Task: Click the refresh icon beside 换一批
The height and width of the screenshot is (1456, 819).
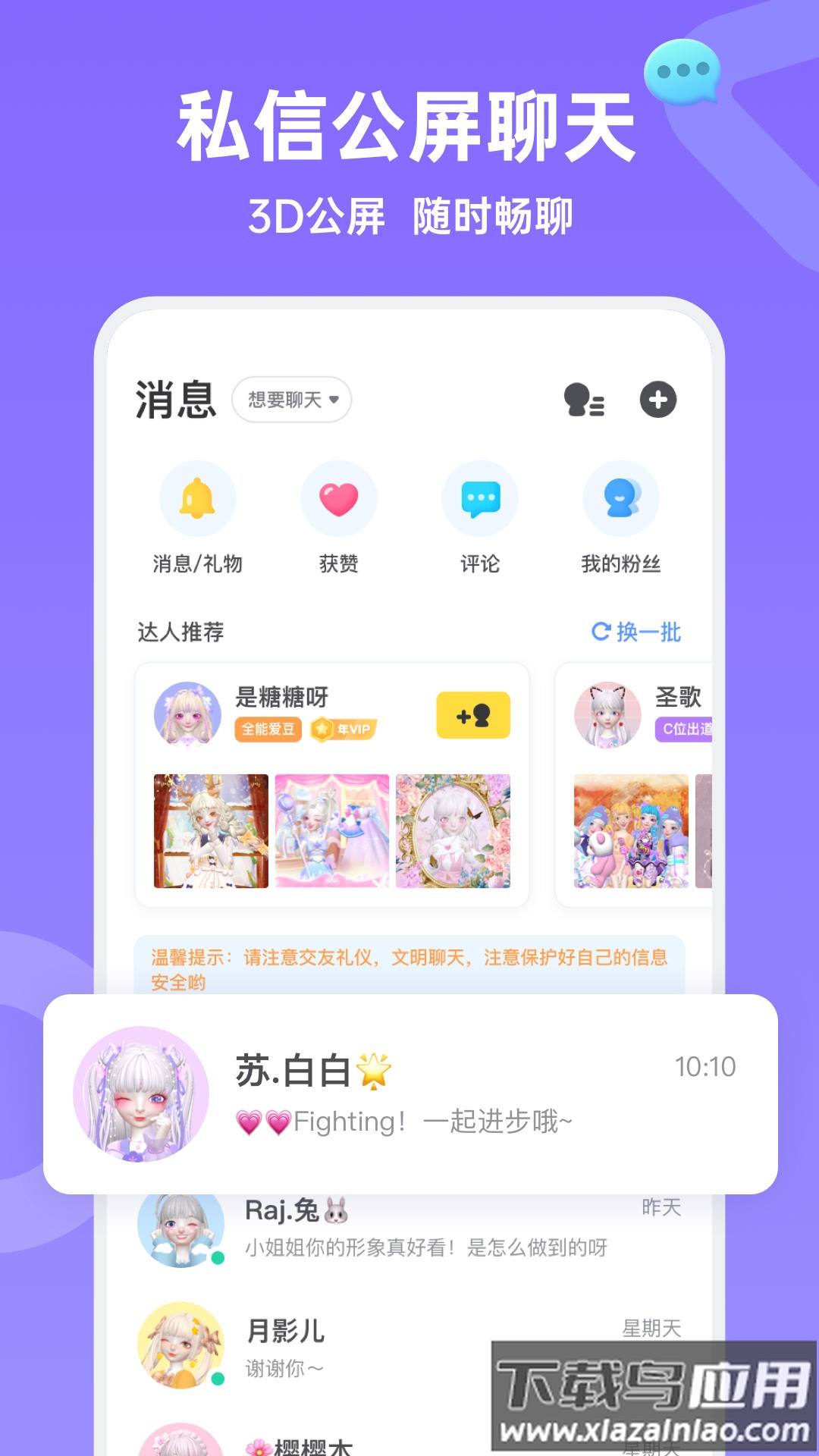Action: tap(601, 630)
